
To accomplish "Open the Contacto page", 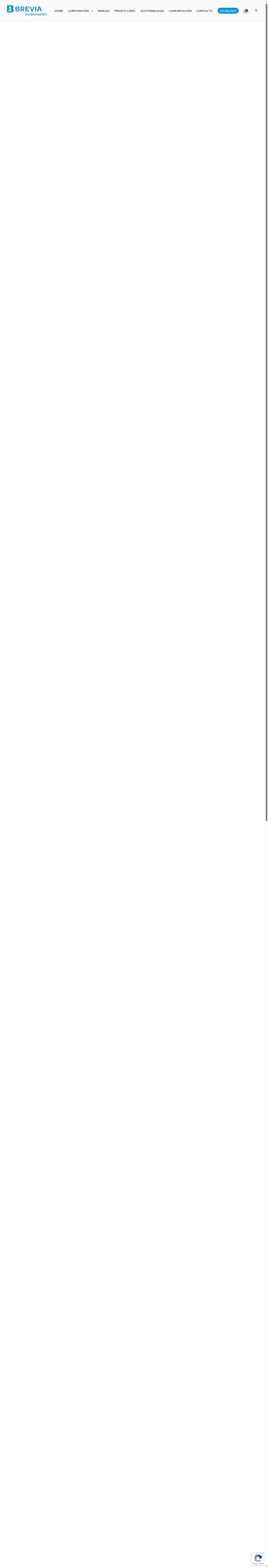I will tap(204, 11).
